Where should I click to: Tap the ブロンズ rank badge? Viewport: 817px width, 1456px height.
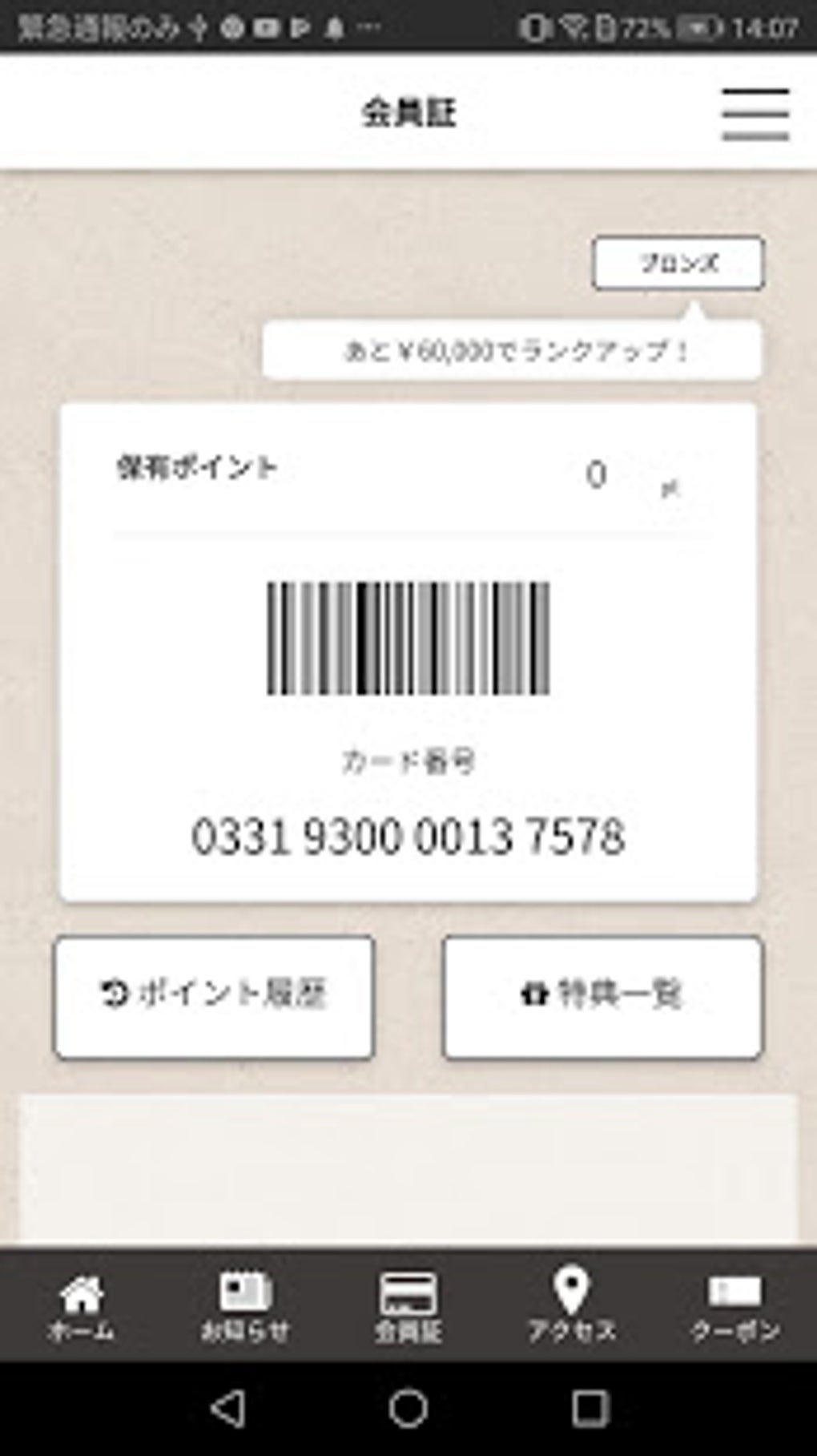pyautogui.click(x=678, y=263)
